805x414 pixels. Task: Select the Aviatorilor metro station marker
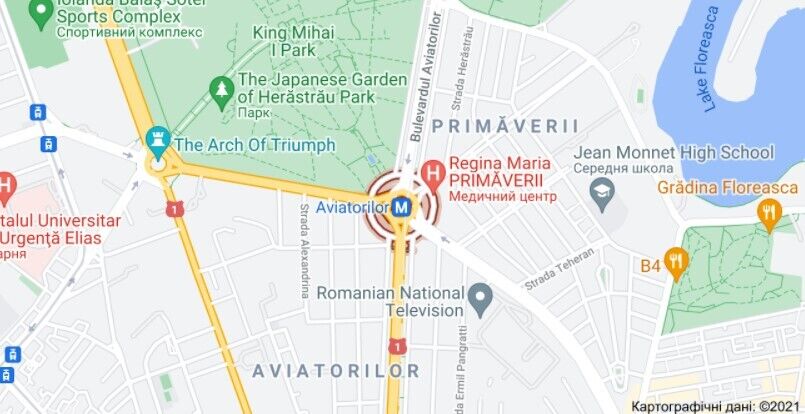(x=401, y=207)
